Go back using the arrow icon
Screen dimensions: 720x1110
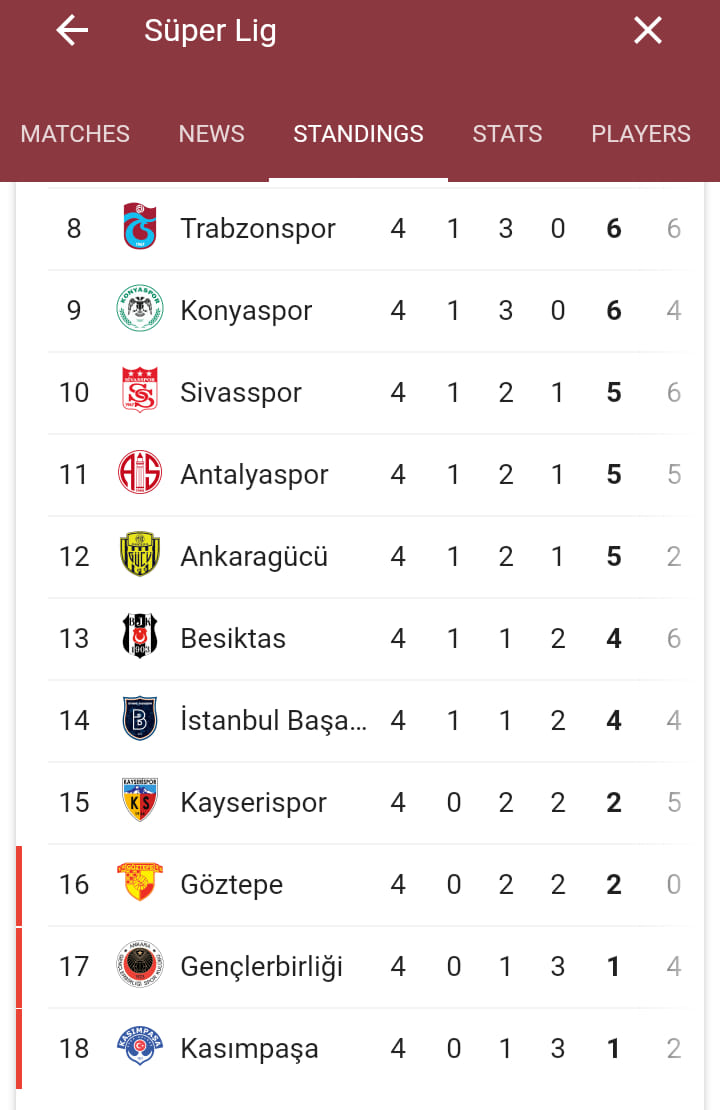pos(72,30)
